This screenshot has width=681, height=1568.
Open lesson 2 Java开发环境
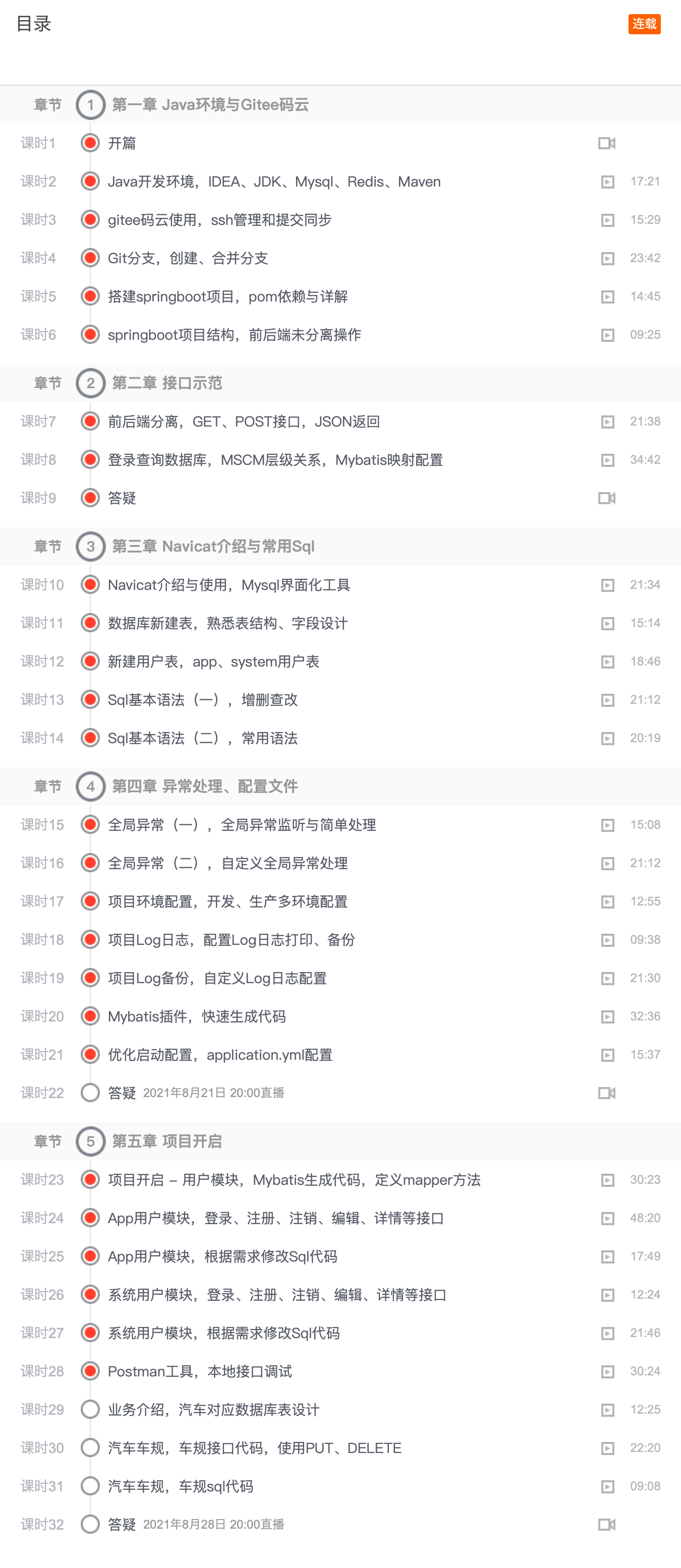click(273, 182)
